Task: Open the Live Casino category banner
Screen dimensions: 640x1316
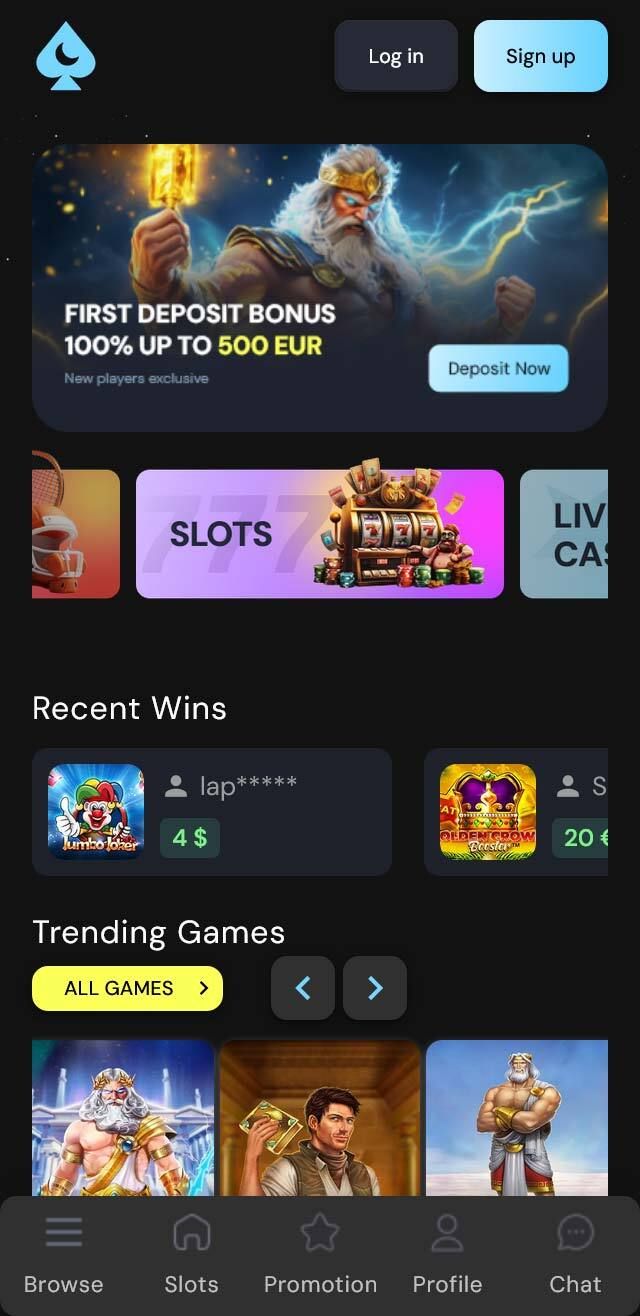Action: (x=565, y=534)
